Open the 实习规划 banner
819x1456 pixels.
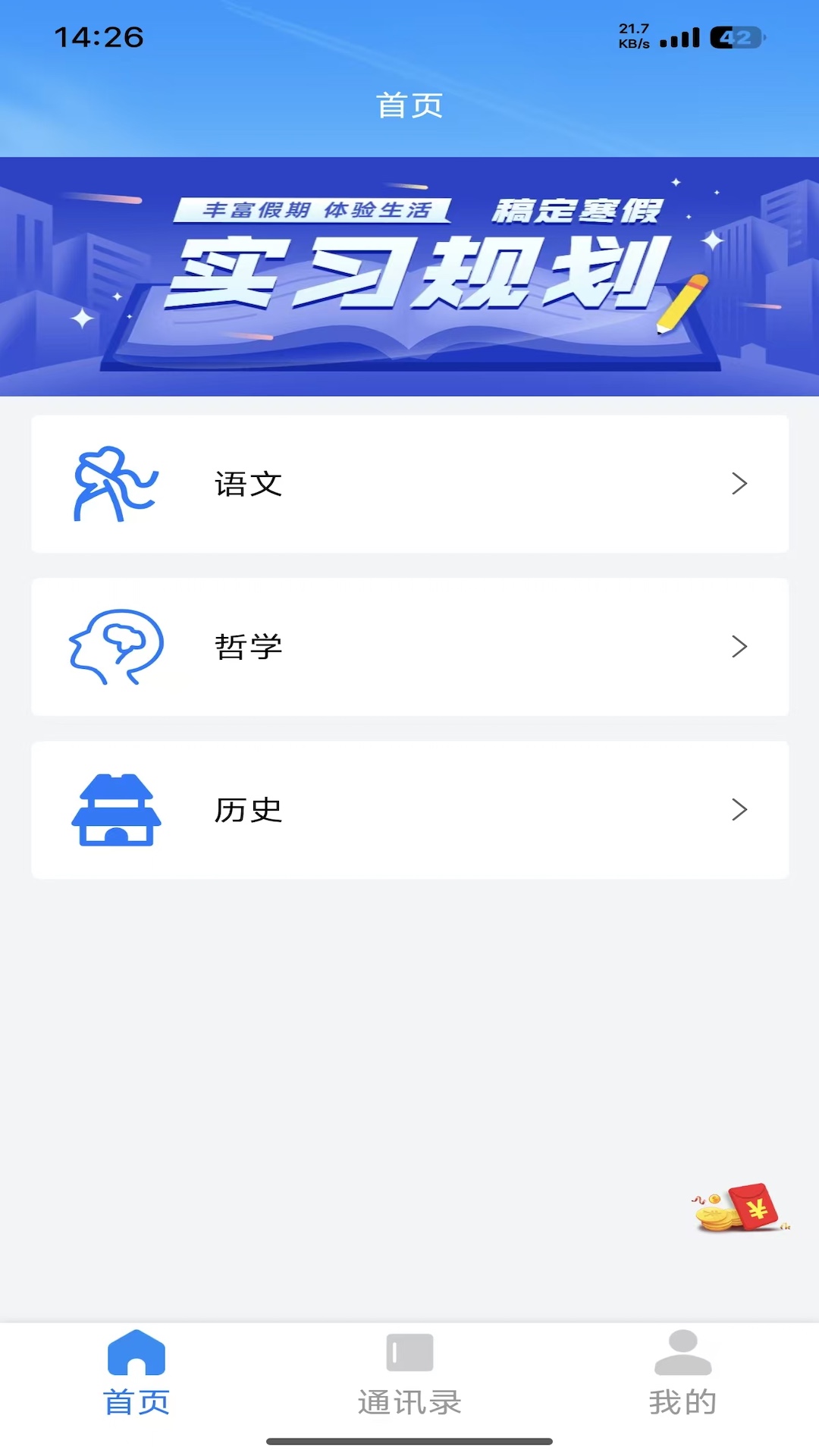pos(409,273)
